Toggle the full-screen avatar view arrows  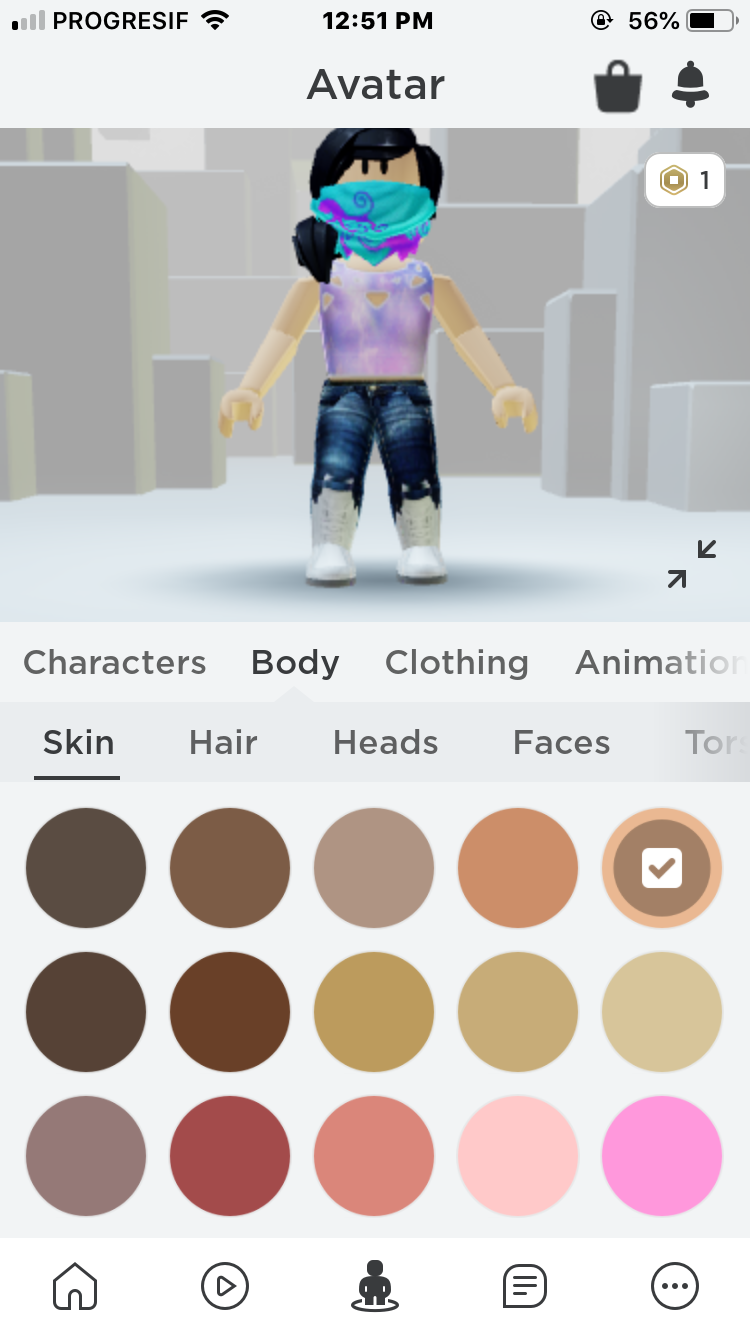point(692,563)
